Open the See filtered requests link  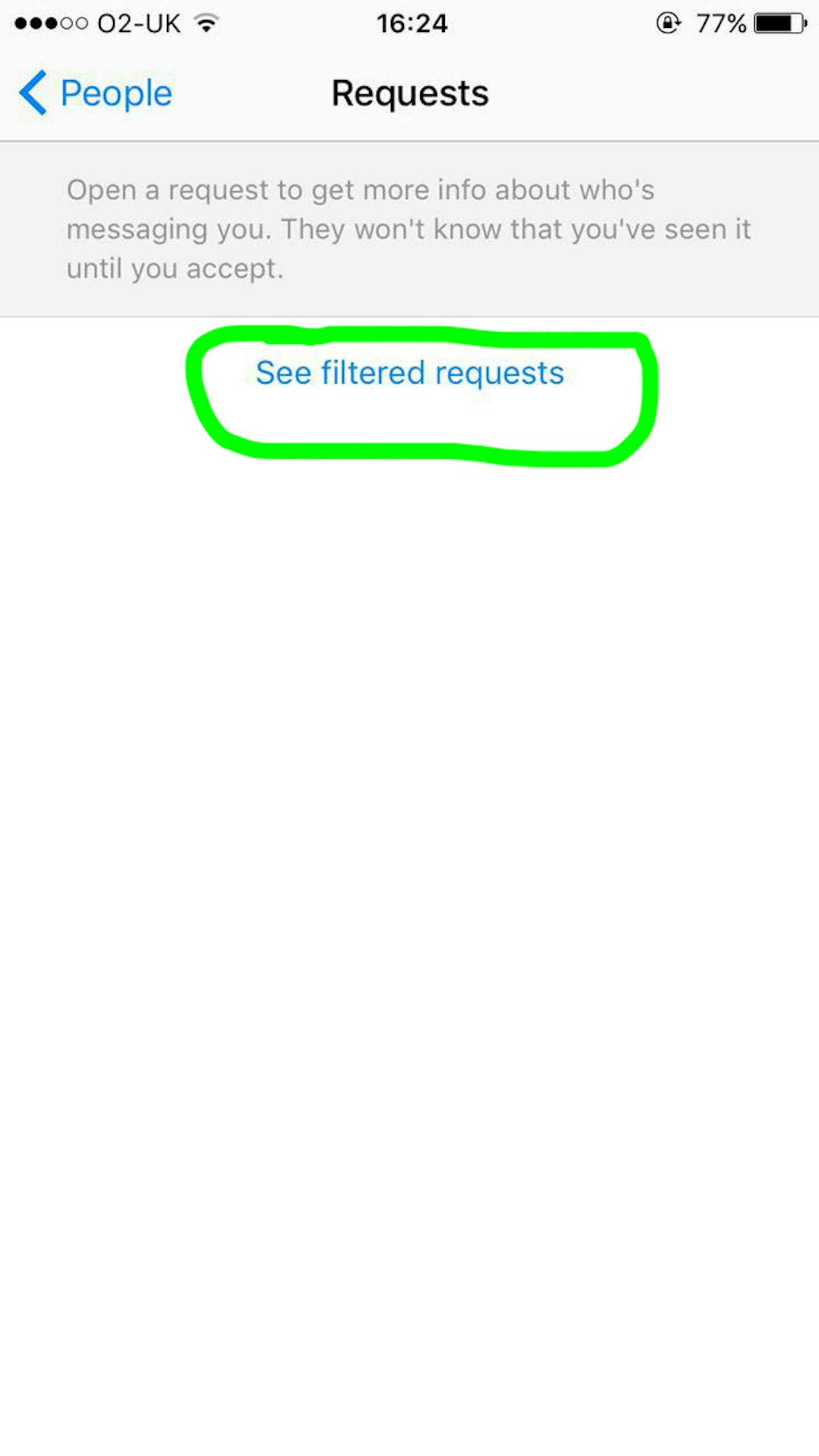[409, 374]
